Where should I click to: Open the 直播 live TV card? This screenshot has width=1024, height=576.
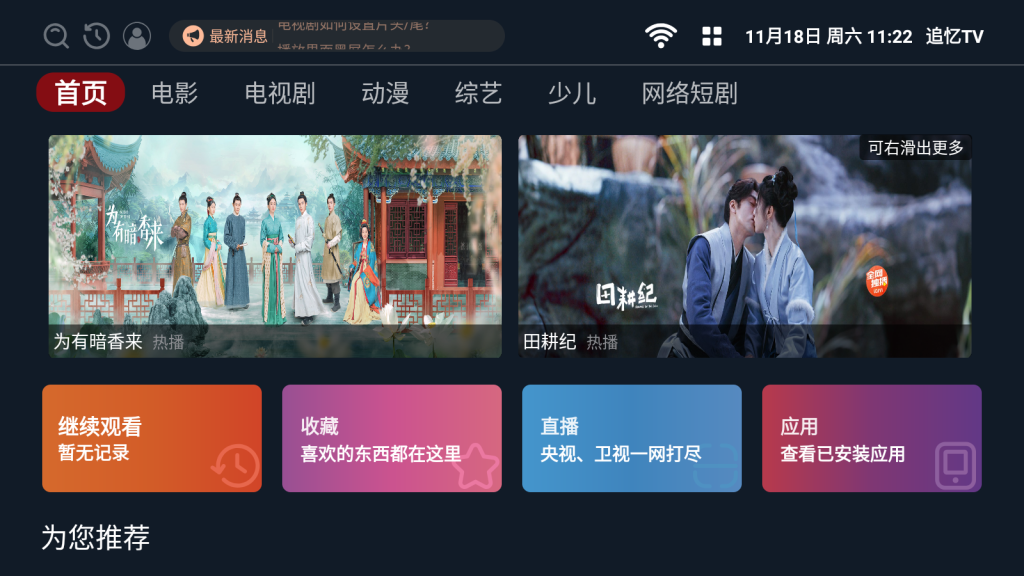click(632, 438)
